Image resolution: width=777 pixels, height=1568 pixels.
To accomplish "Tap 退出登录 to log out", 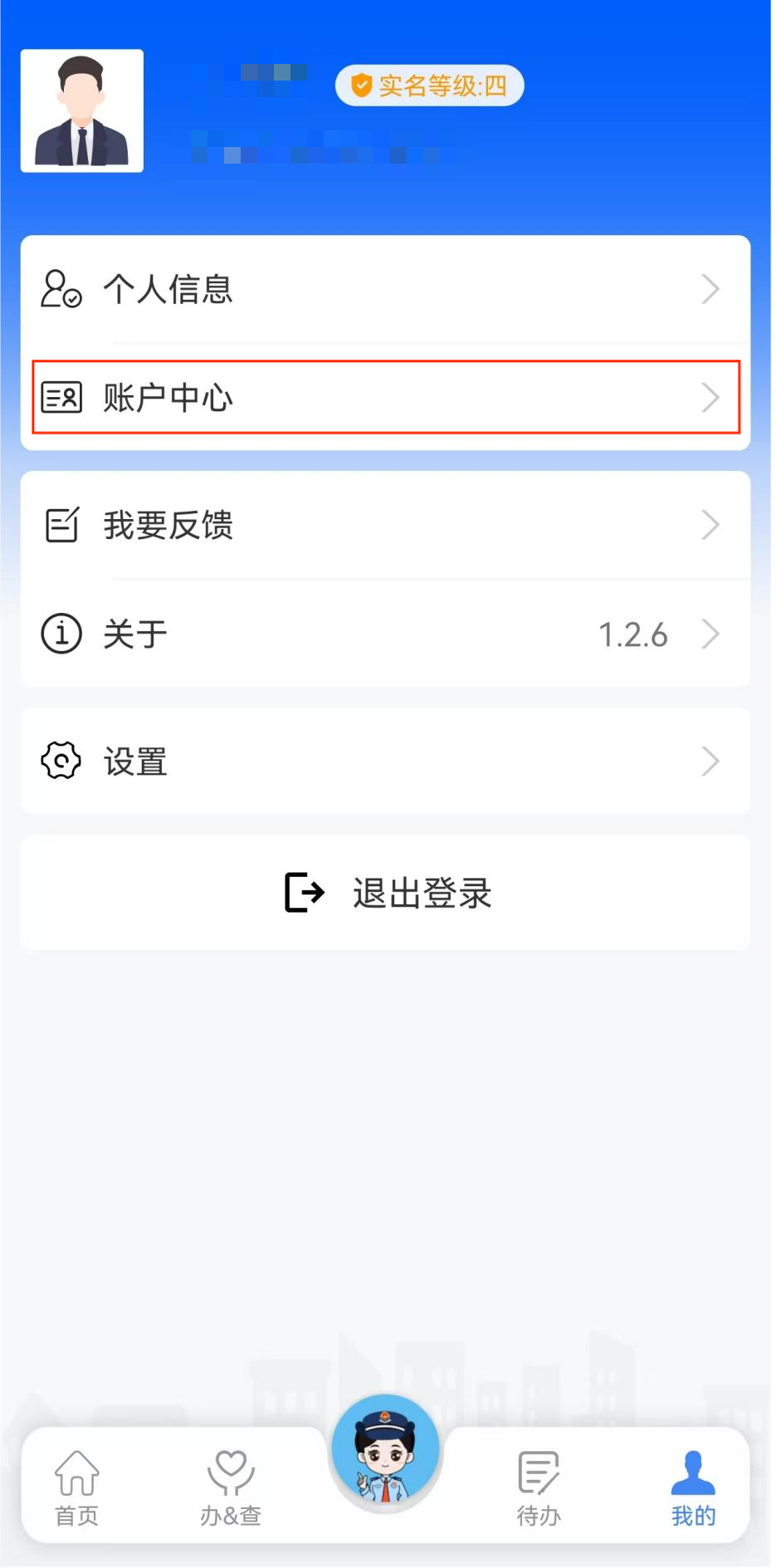I will [387, 893].
